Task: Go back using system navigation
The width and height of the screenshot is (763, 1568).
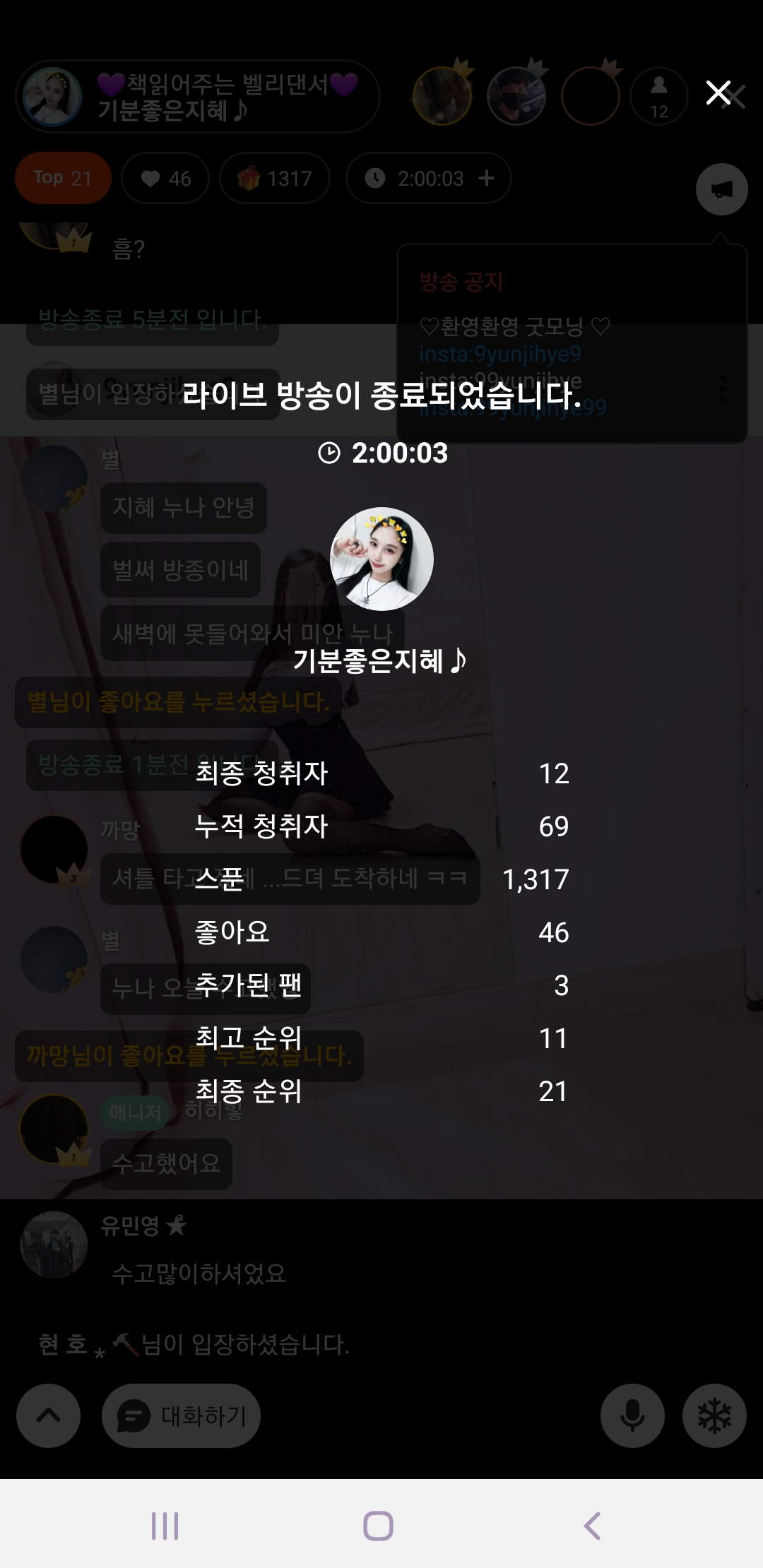Action: click(592, 1526)
